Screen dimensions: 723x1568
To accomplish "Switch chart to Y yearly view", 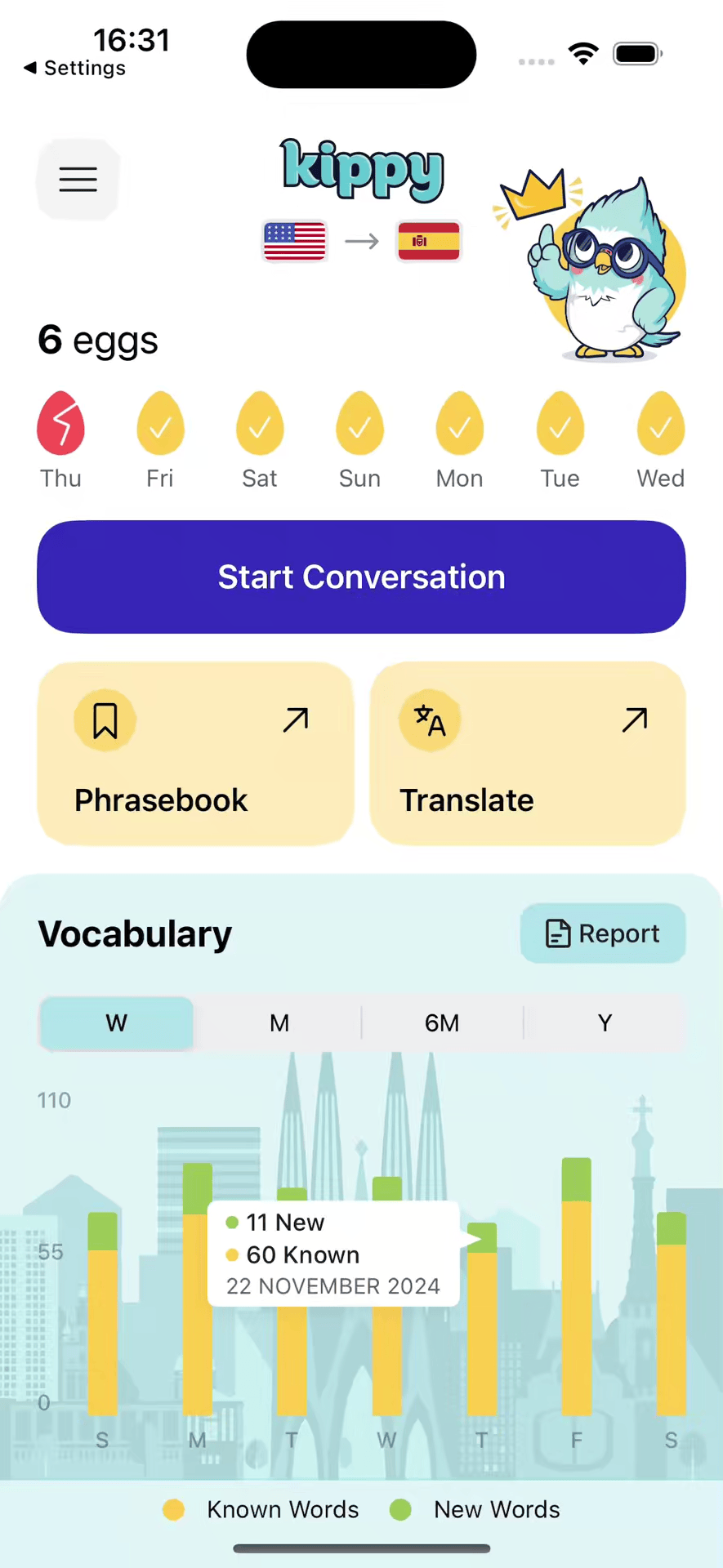I will (605, 1022).
